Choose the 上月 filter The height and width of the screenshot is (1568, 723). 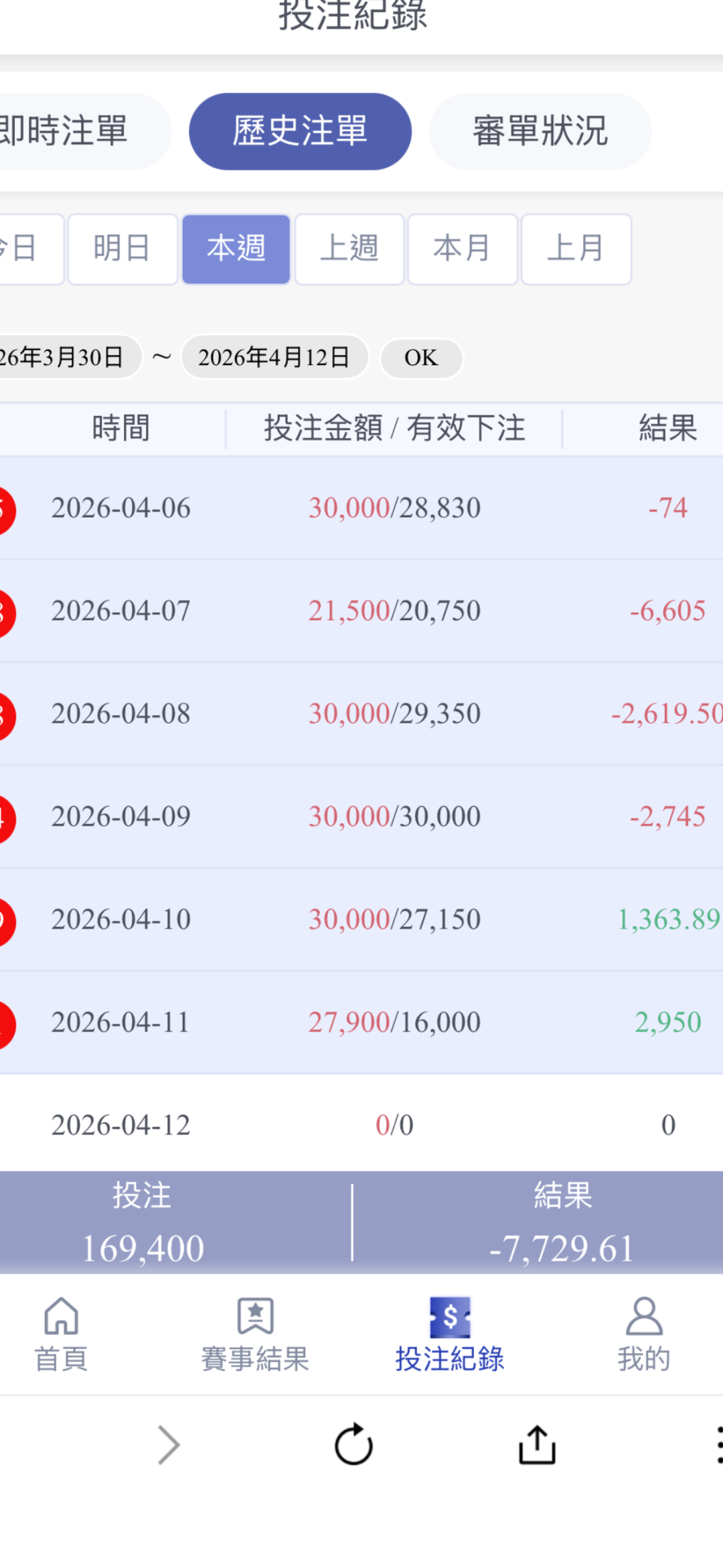(576, 249)
